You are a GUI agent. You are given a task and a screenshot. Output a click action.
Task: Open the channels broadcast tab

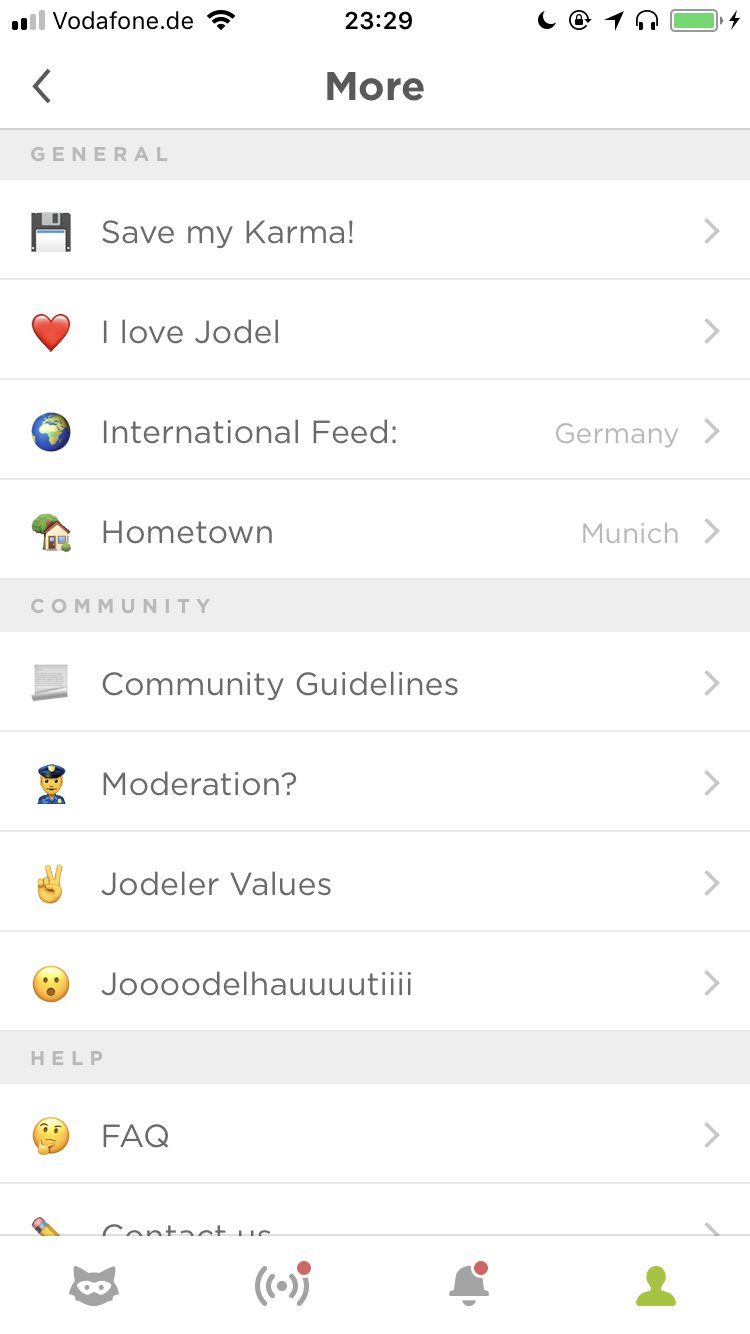coord(282,1284)
